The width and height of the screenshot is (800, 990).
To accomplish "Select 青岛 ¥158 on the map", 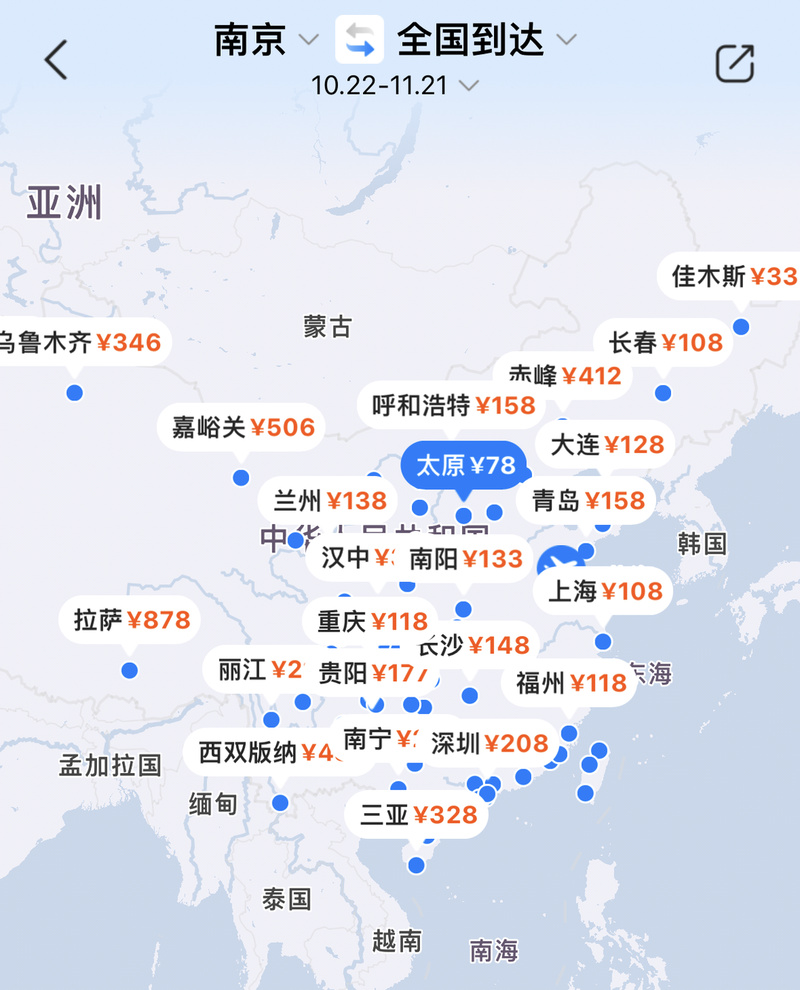I will (587, 500).
